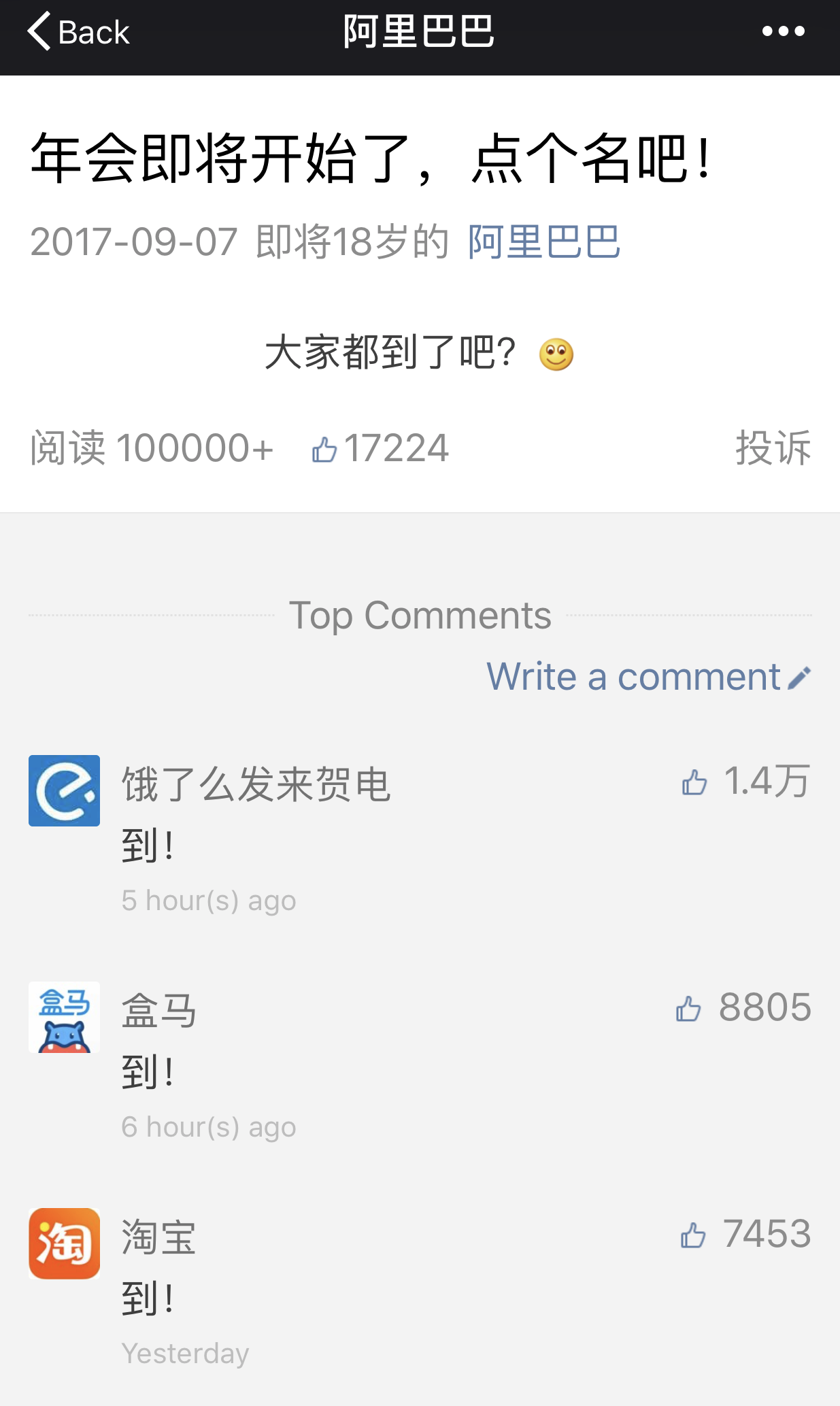Open the 阿里巴巴 account link

point(543,242)
